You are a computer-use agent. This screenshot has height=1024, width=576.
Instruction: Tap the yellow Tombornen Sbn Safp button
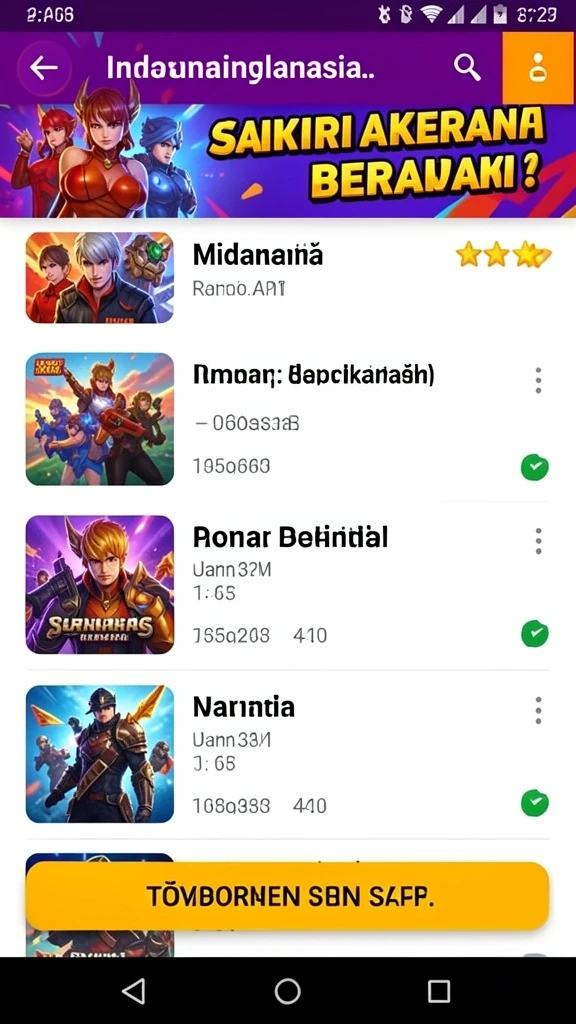point(287,896)
